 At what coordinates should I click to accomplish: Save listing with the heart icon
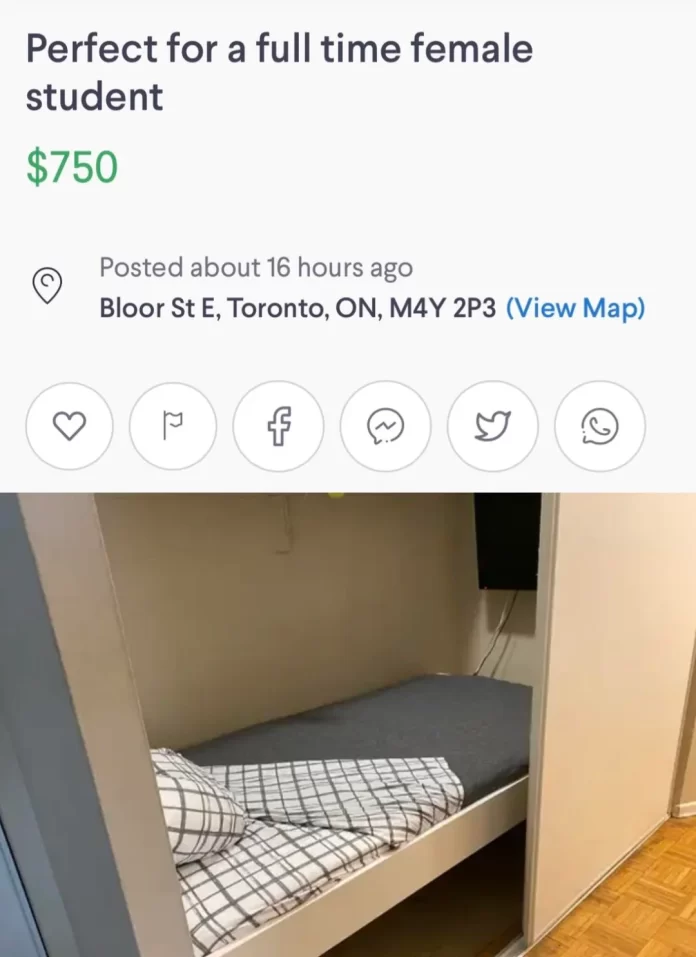69,427
